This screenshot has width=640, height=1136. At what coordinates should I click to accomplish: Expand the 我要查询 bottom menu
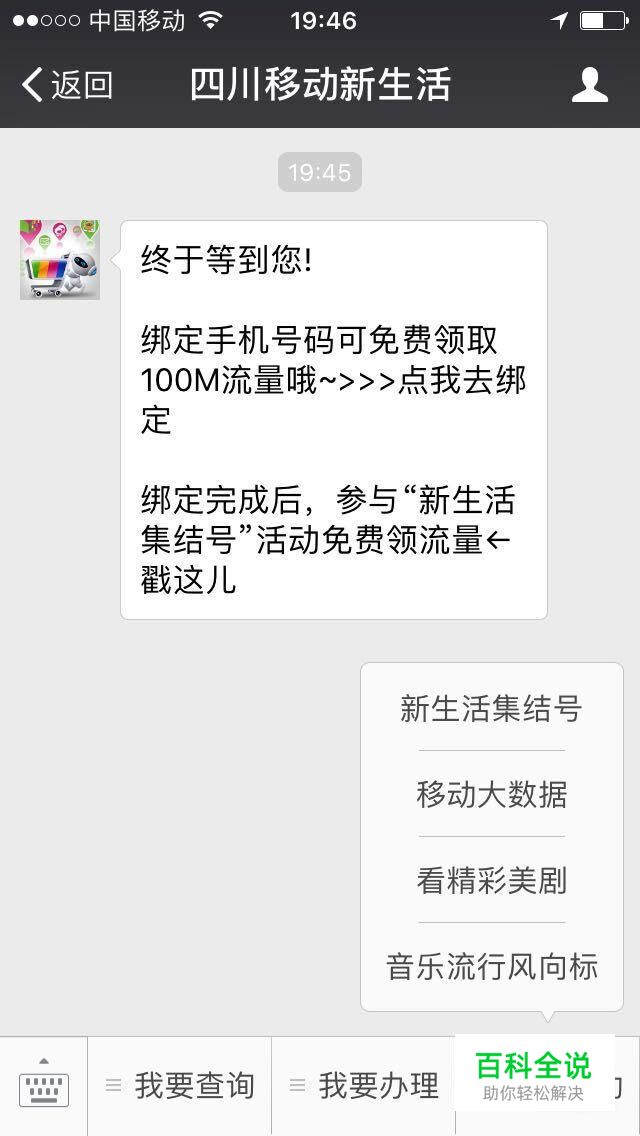(x=180, y=1086)
